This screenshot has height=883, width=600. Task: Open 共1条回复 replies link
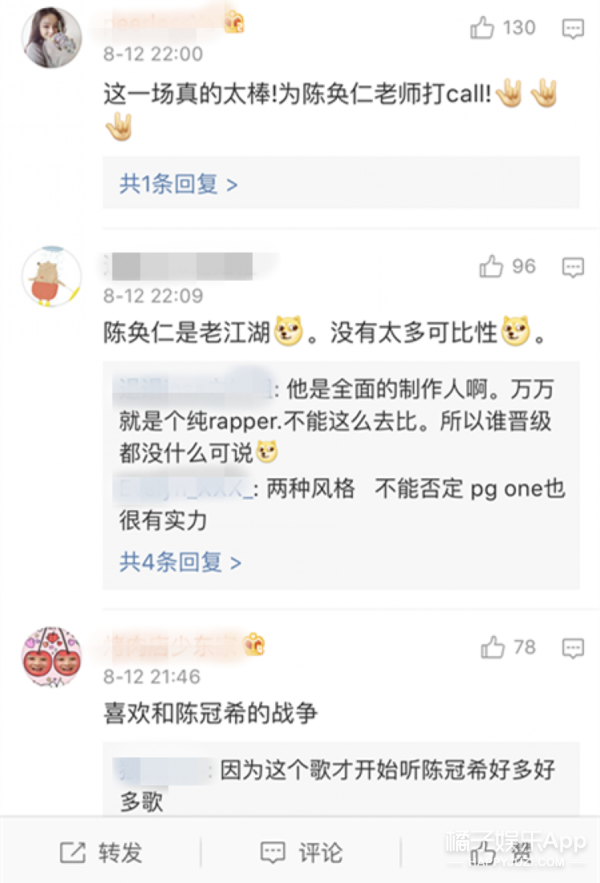(x=179, y=185)
